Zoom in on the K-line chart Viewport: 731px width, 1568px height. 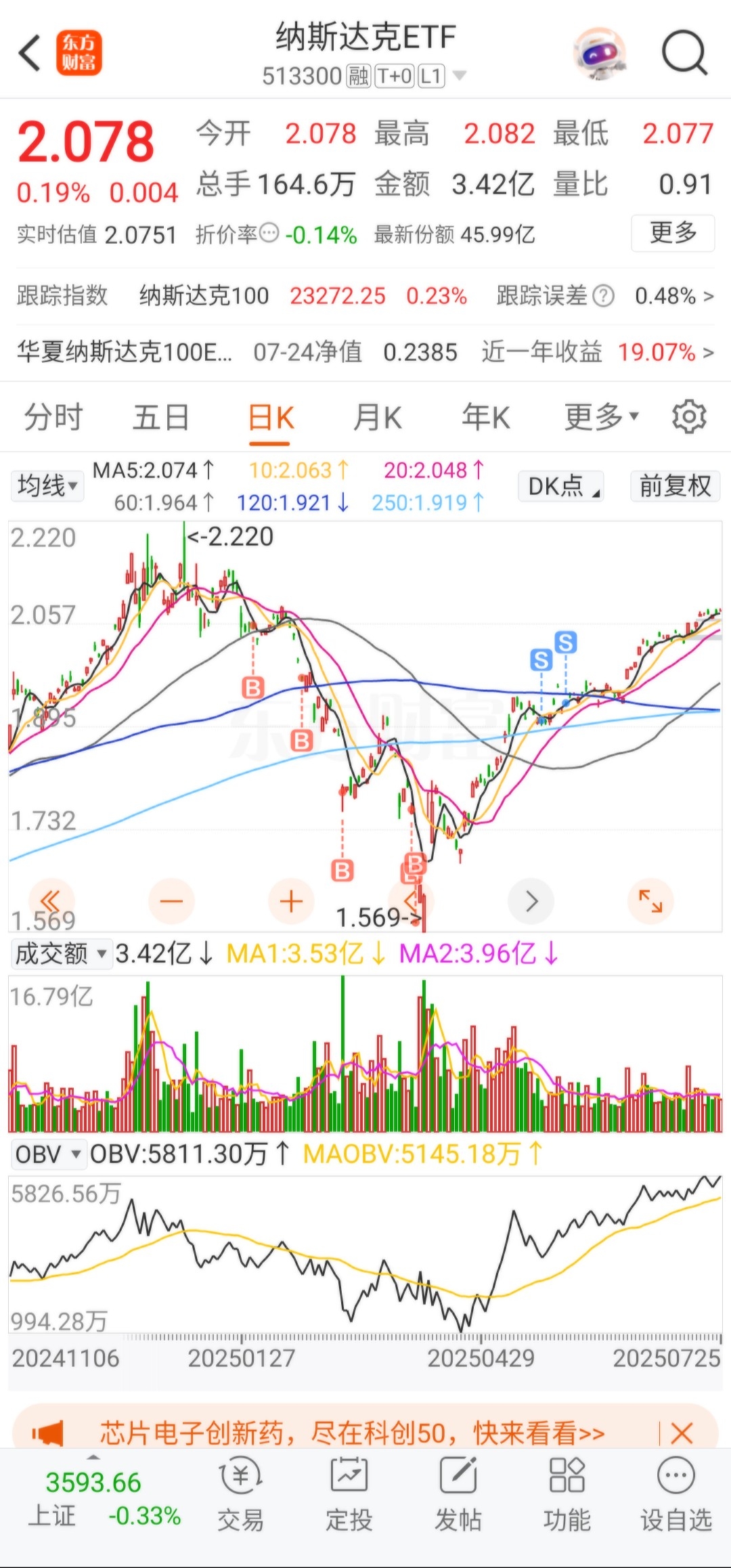[290, 900]
